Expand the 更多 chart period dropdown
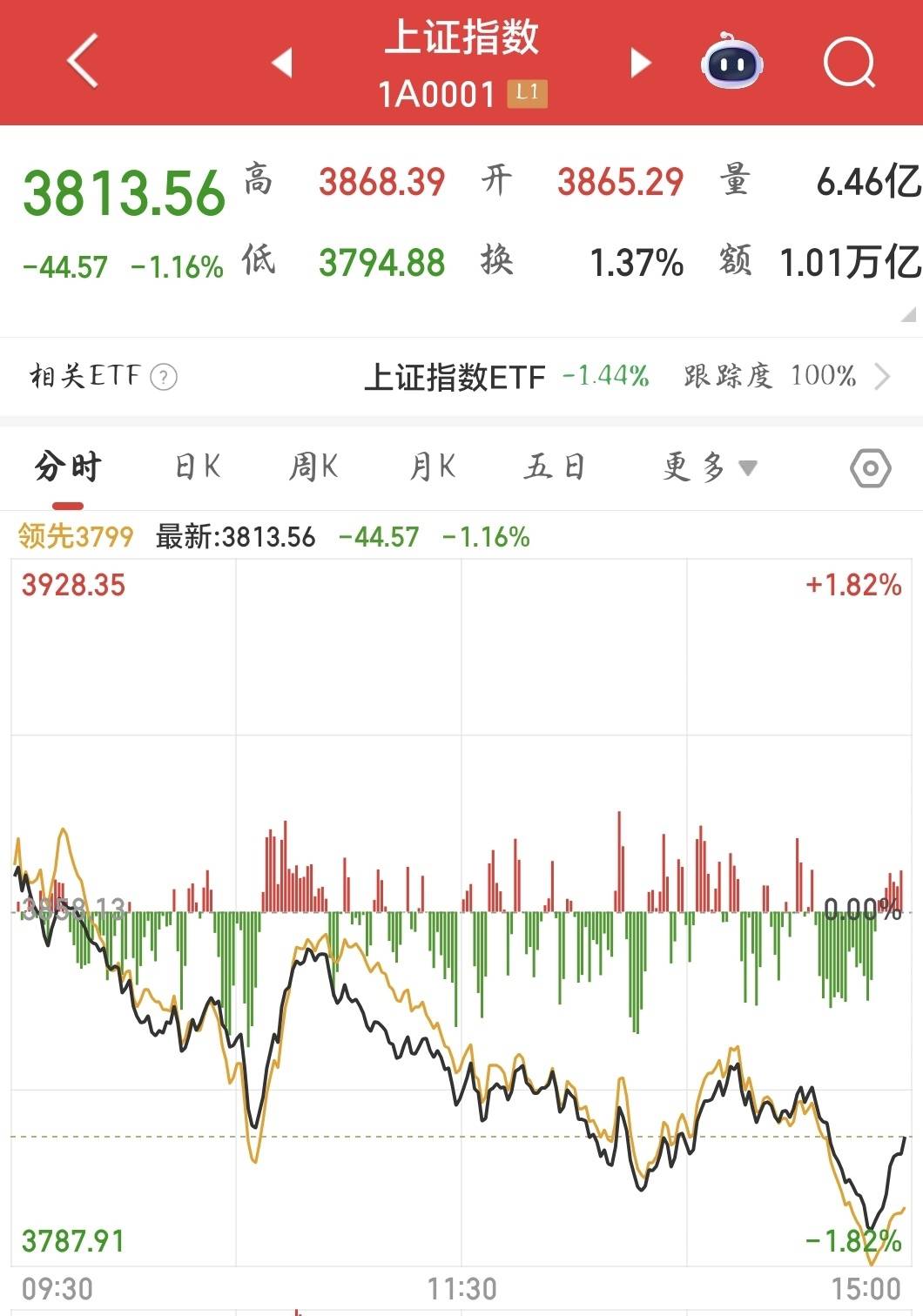This screenshot has height=1316, width=923. [x=709, y=467]
